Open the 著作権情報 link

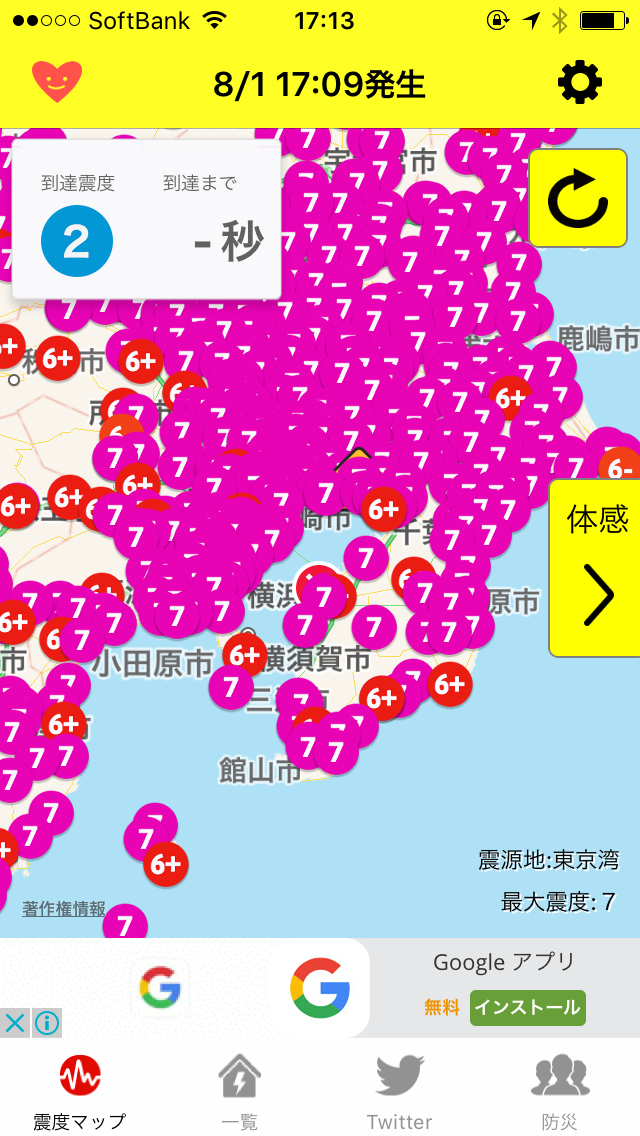[64, 909]
